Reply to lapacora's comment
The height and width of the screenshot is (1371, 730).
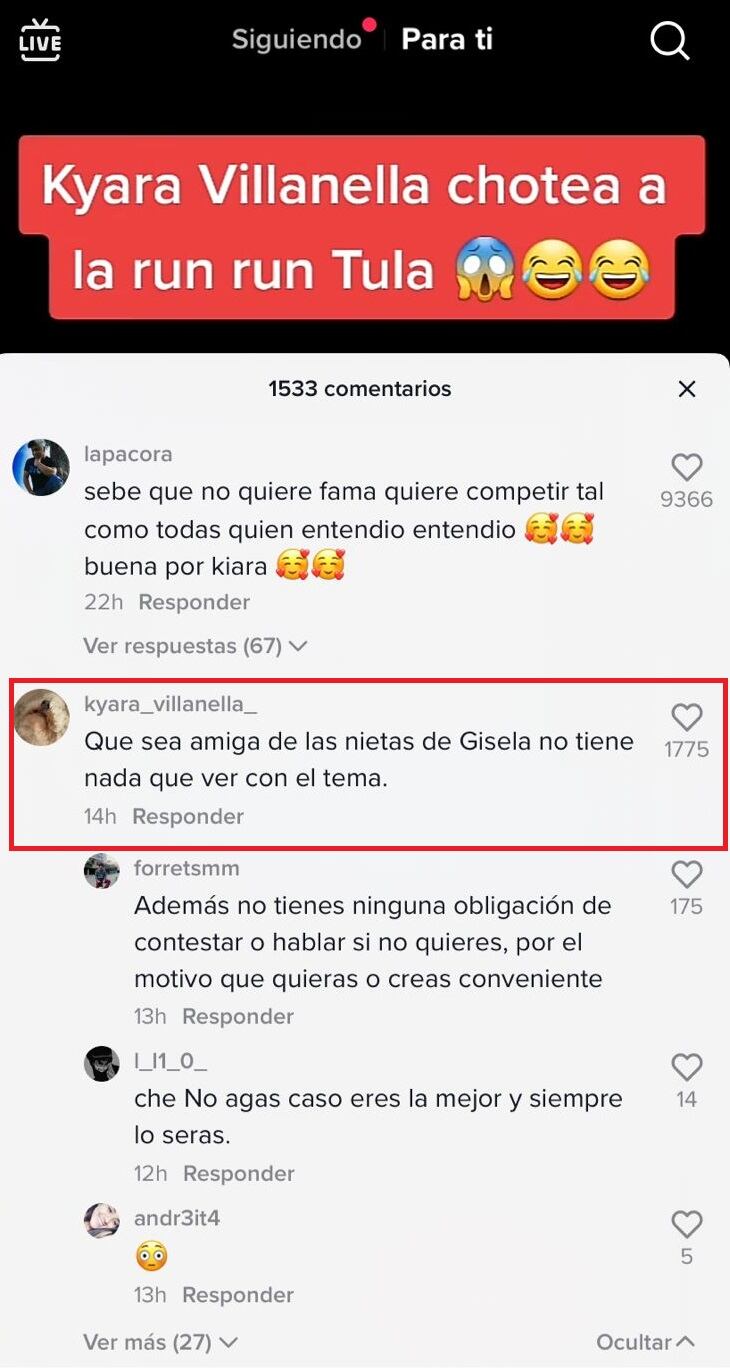click(x=194, y=602)
